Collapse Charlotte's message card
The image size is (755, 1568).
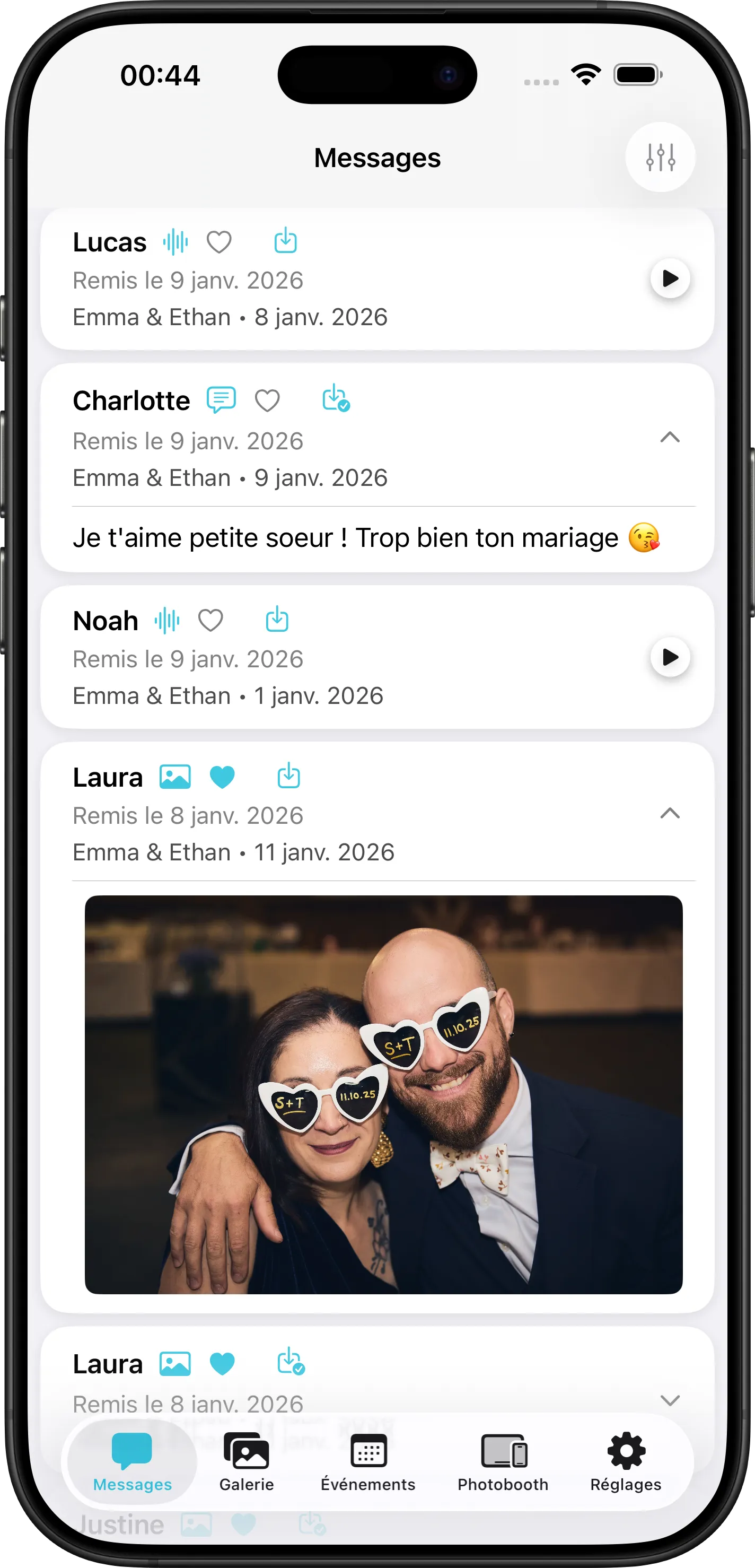click(670, 438)
